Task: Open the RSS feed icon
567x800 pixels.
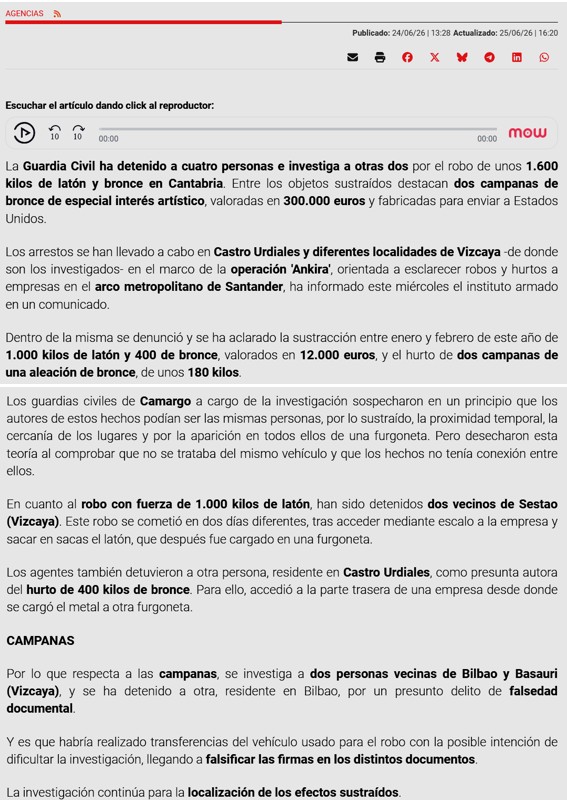Action: coord(57,14)
